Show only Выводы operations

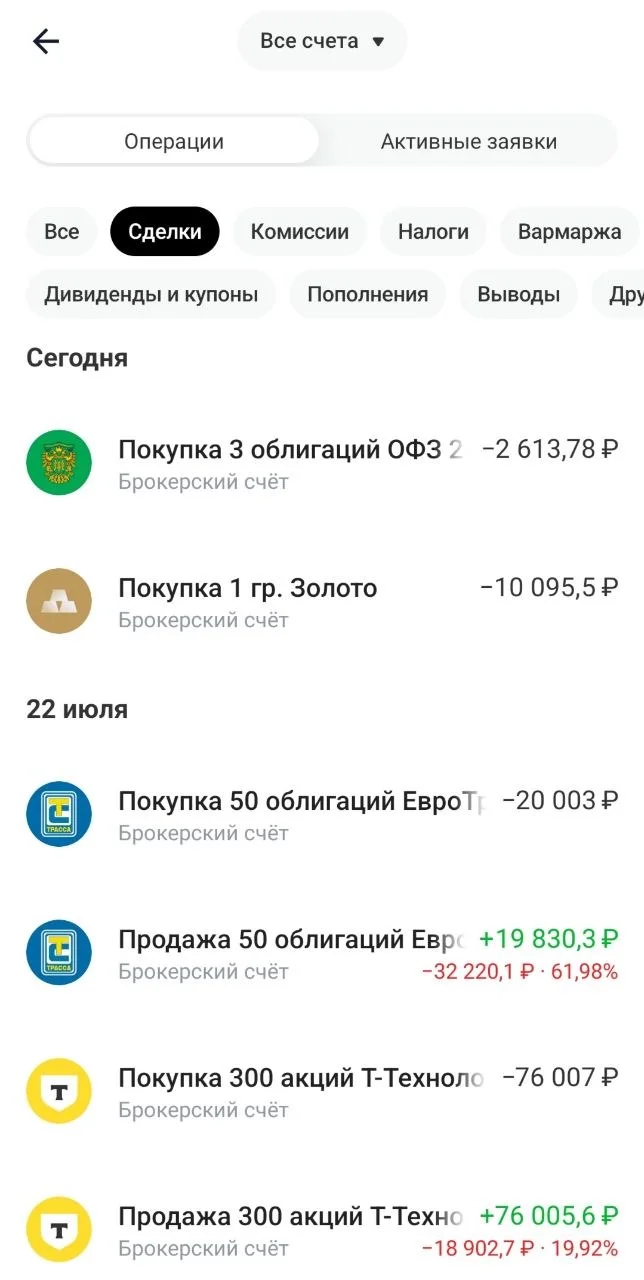(x=518, y=294)
